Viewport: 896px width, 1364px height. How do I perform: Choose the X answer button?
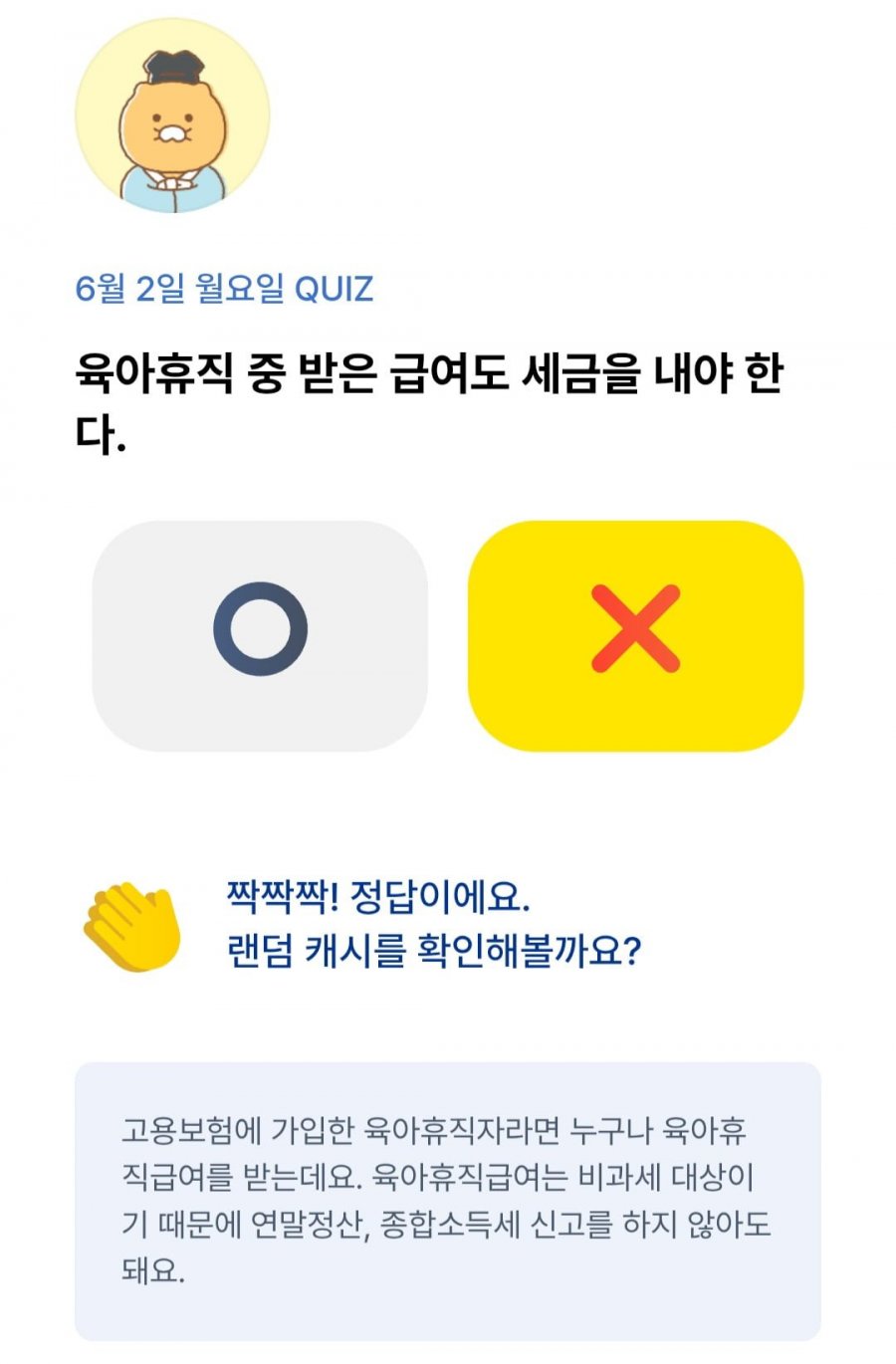tap(635, 635)
